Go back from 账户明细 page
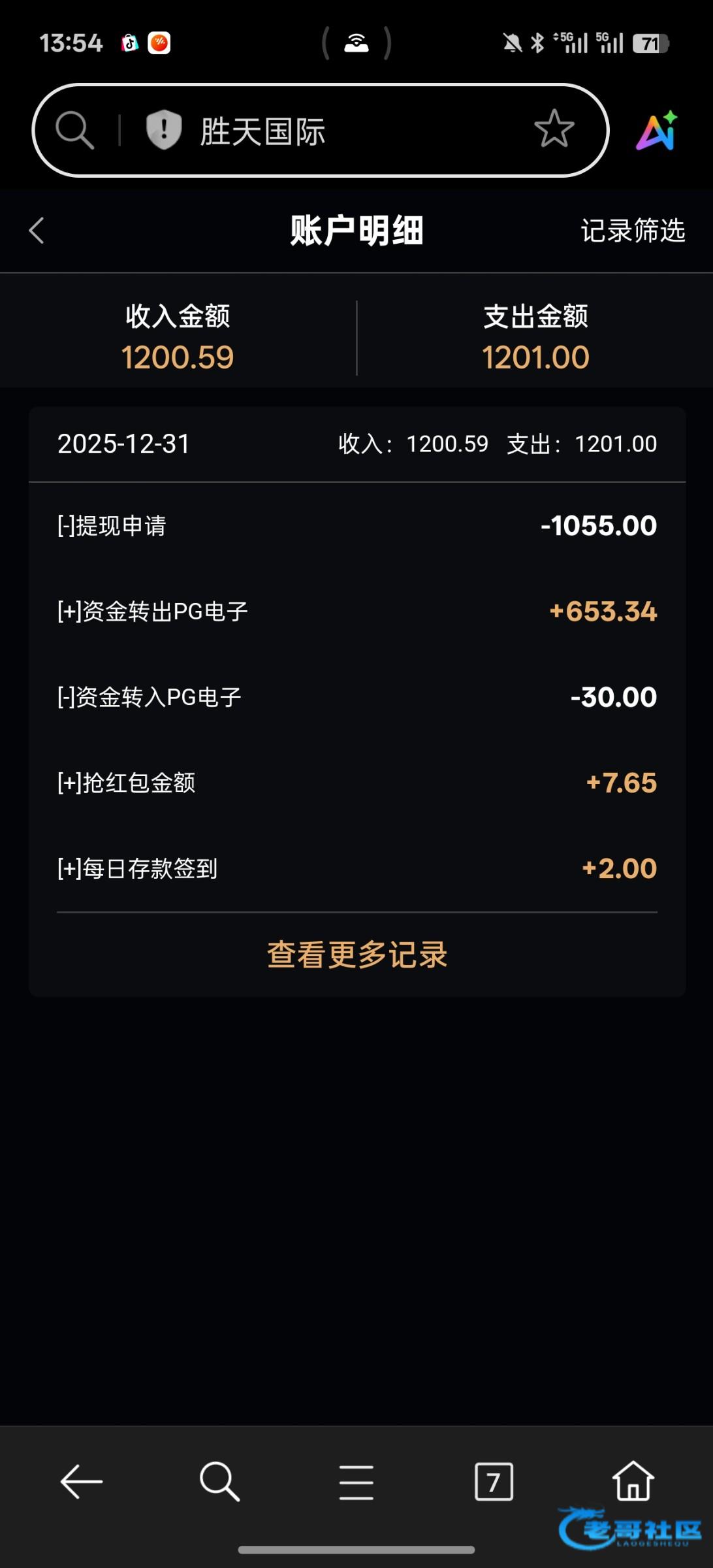Image resolution: width=713 pixels, height=1568 pixels. (x=37, y=231)
